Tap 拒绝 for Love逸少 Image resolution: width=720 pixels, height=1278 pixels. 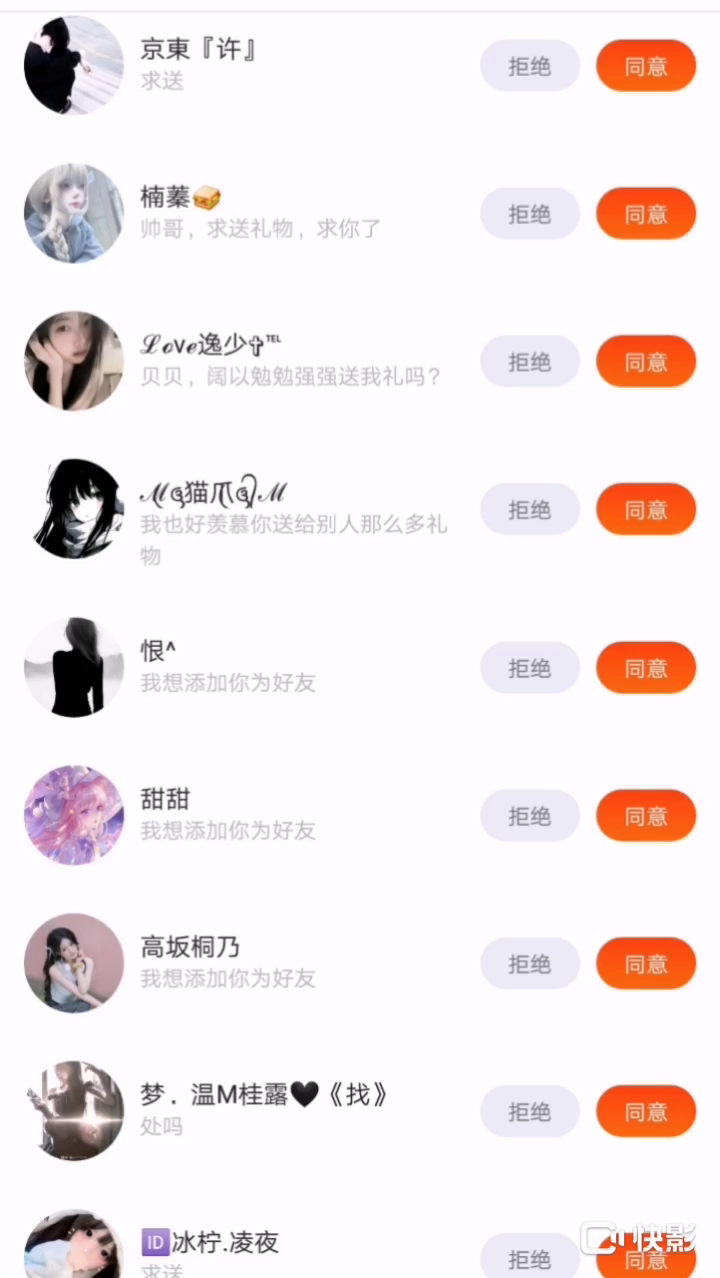tap(530, 362)
